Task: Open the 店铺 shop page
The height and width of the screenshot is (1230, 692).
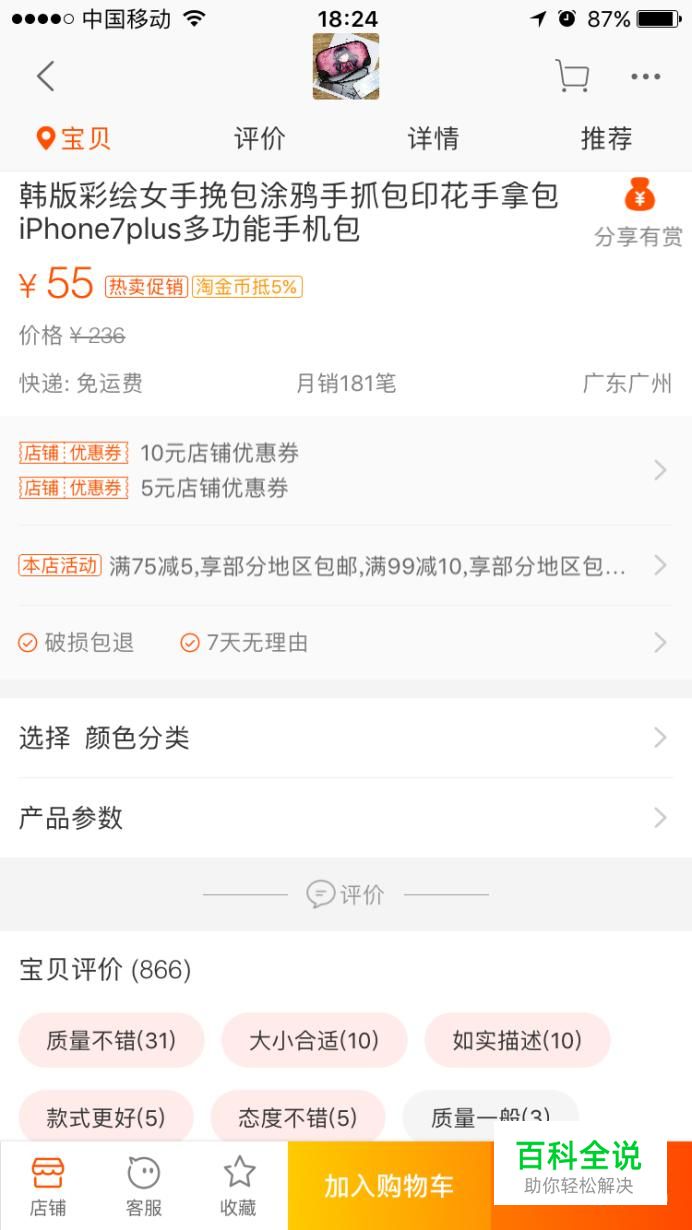Action: [x=48, y=1186]
